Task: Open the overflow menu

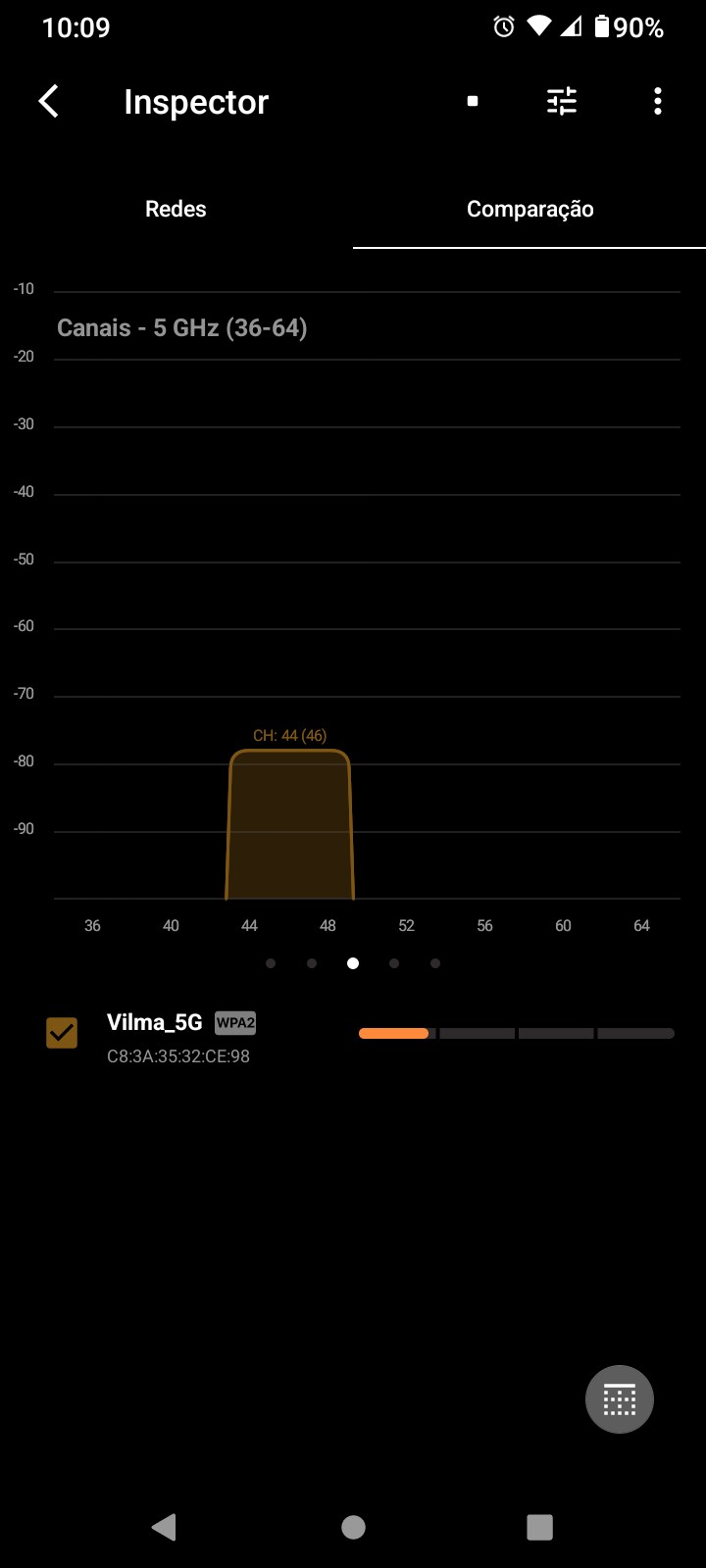Action: click(x=657, y=101)
